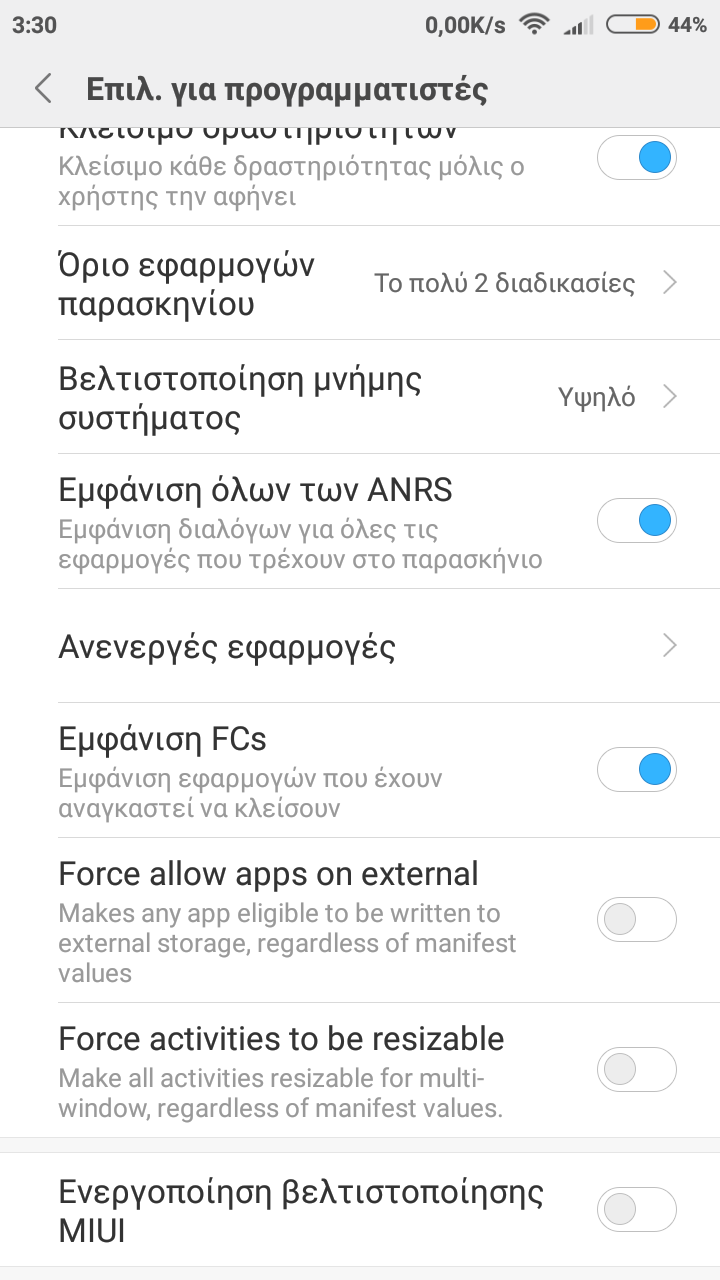Go back from Επιλ. για προγραμματιστές
This screenshot has height=1280, width=720.
pyautogui.click(x=43, y=89)
